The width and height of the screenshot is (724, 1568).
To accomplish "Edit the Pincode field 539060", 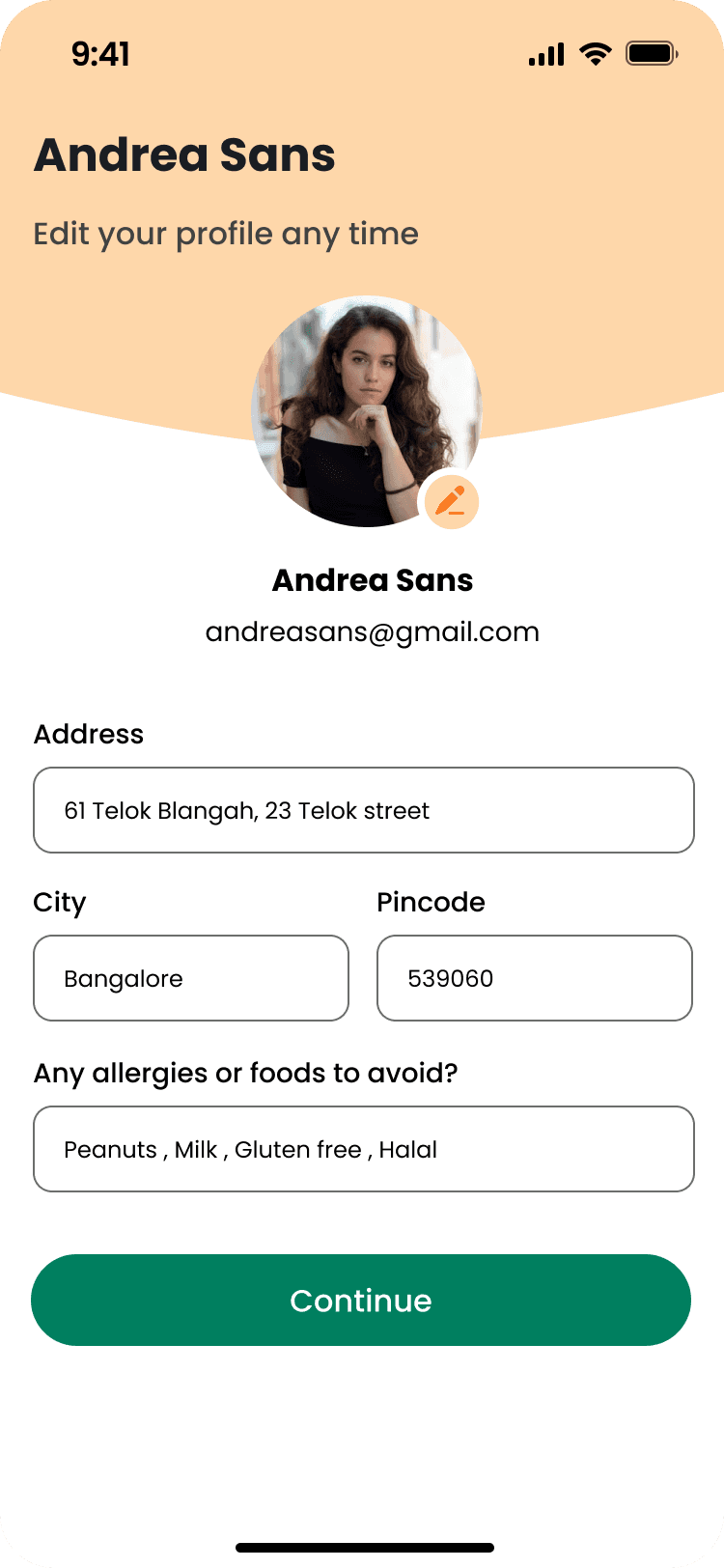I will point(535,978).
